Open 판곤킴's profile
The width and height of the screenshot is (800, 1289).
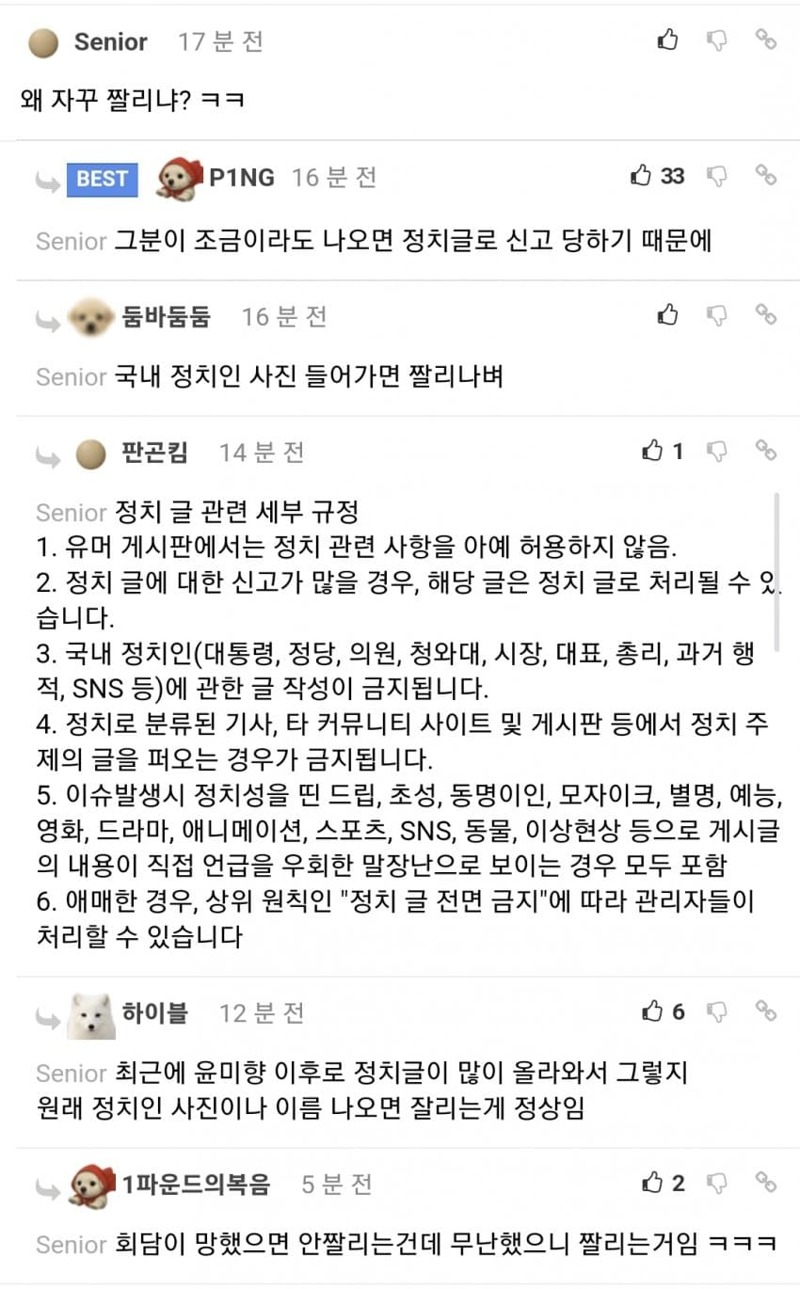(x=154, y=453)
